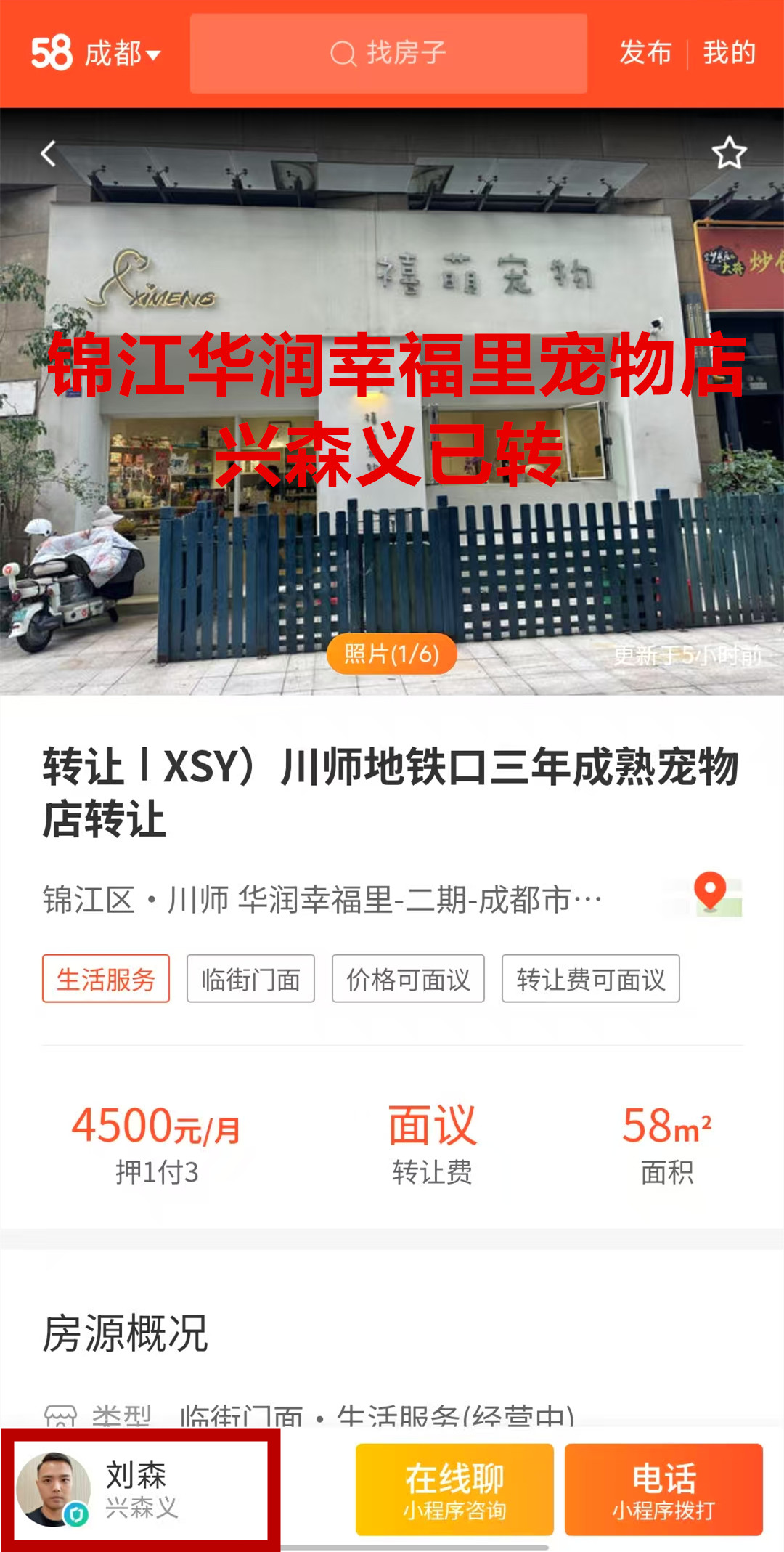This screenshot has height=1552, width=784.
Task: Favorite this listing with the star icon
Action: [x=729, y=153]
